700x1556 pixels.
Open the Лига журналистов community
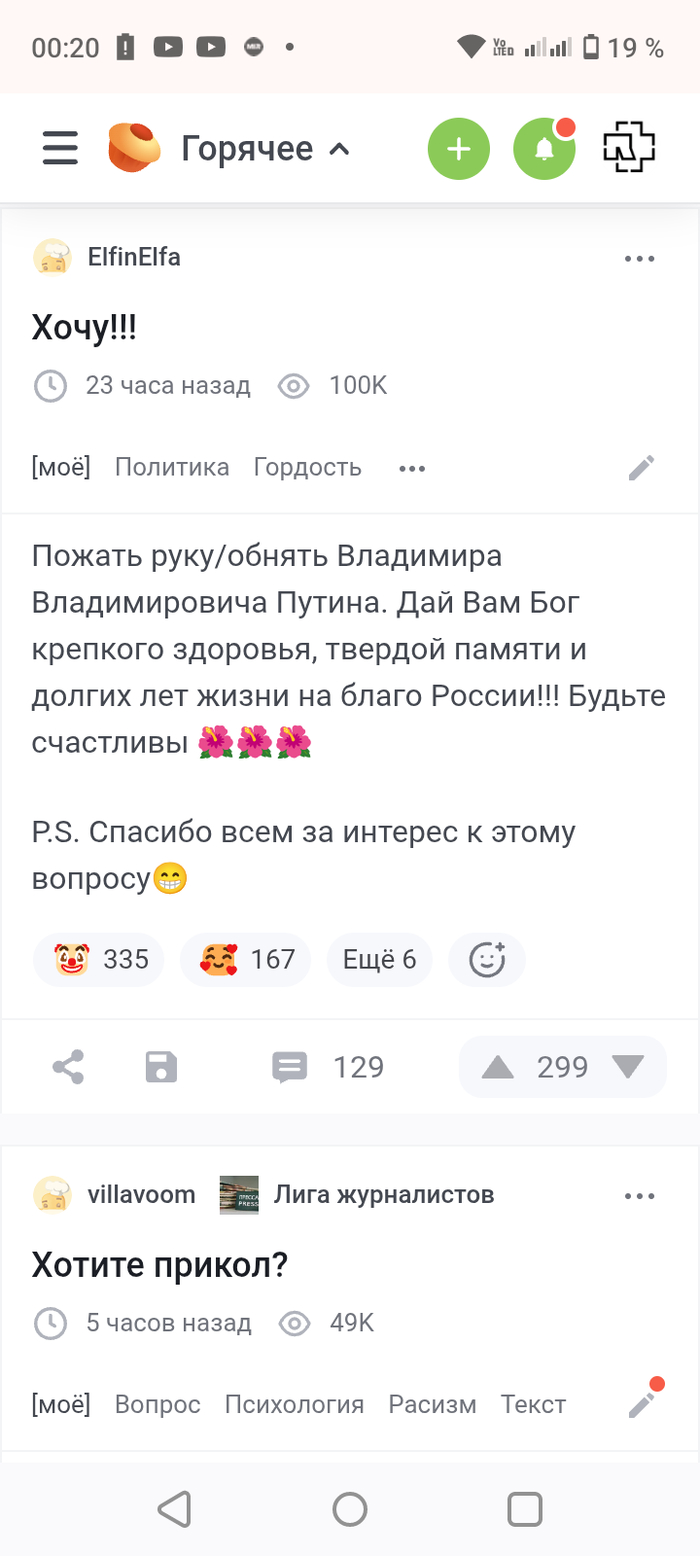coord(384,1194)
